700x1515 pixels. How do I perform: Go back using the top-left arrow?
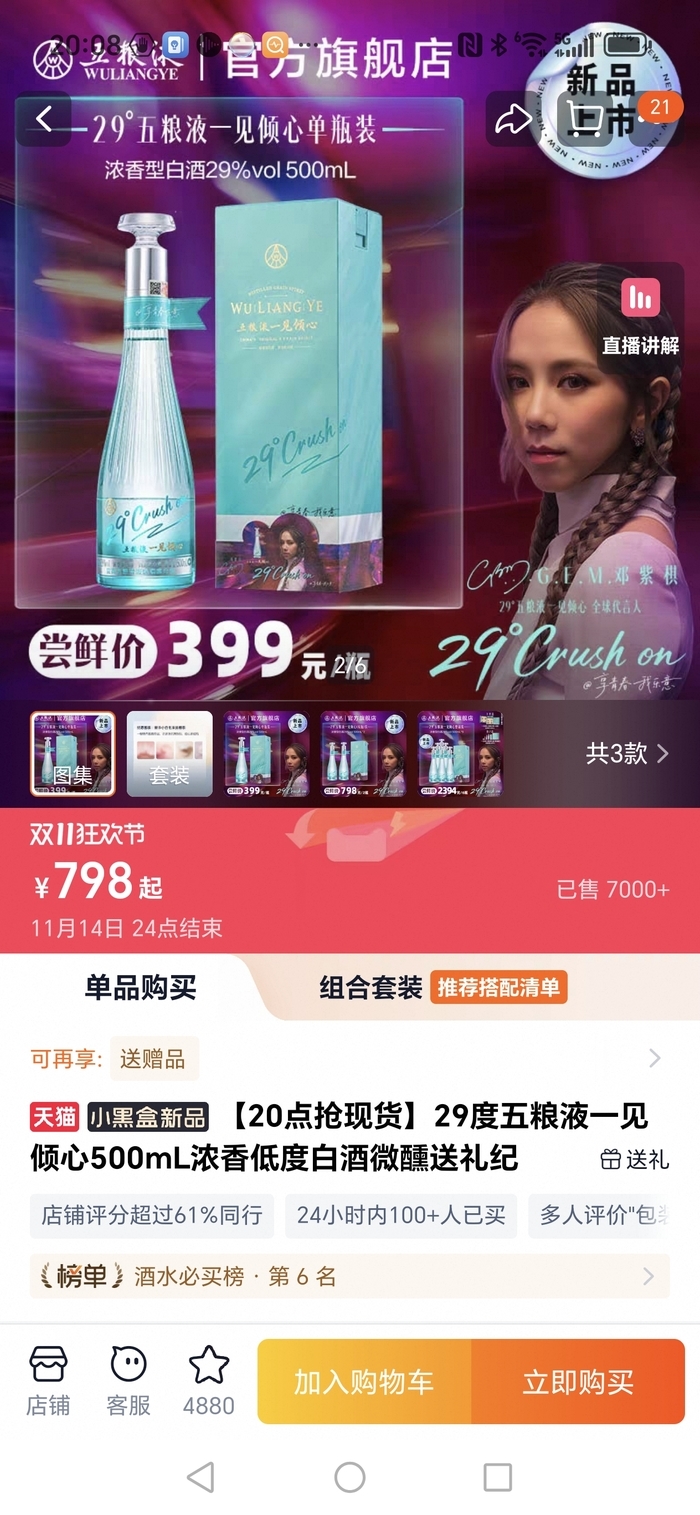(44, 119)
